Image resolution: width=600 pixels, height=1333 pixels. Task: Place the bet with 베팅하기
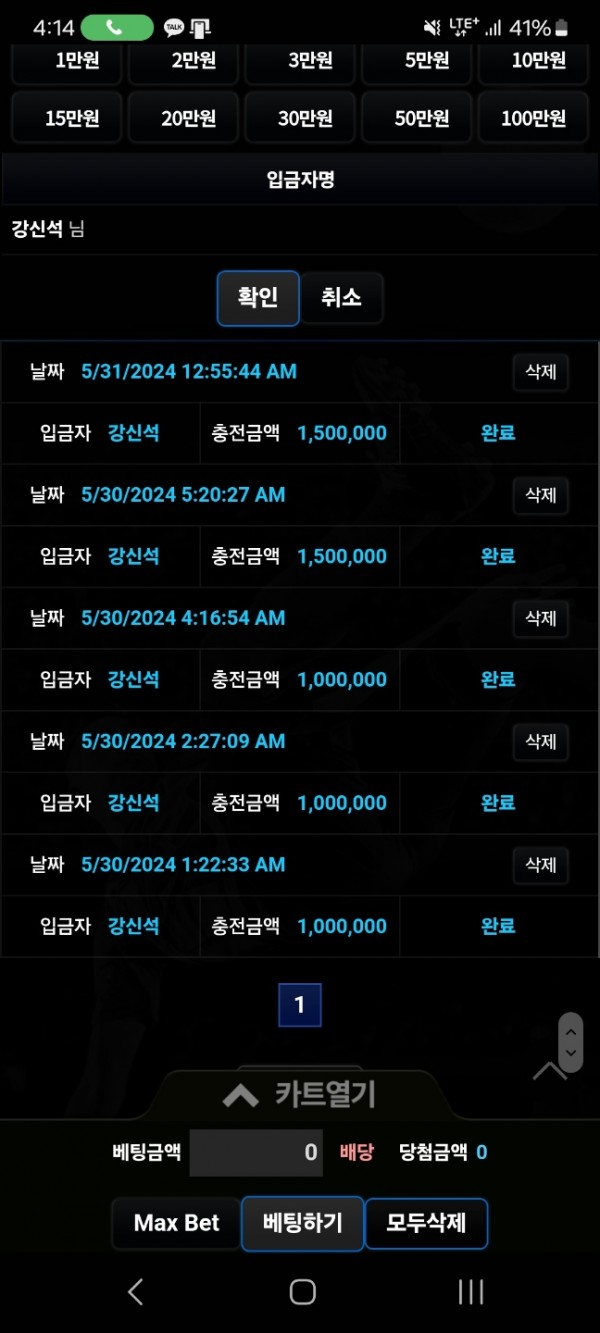[x=302, y=1223]
